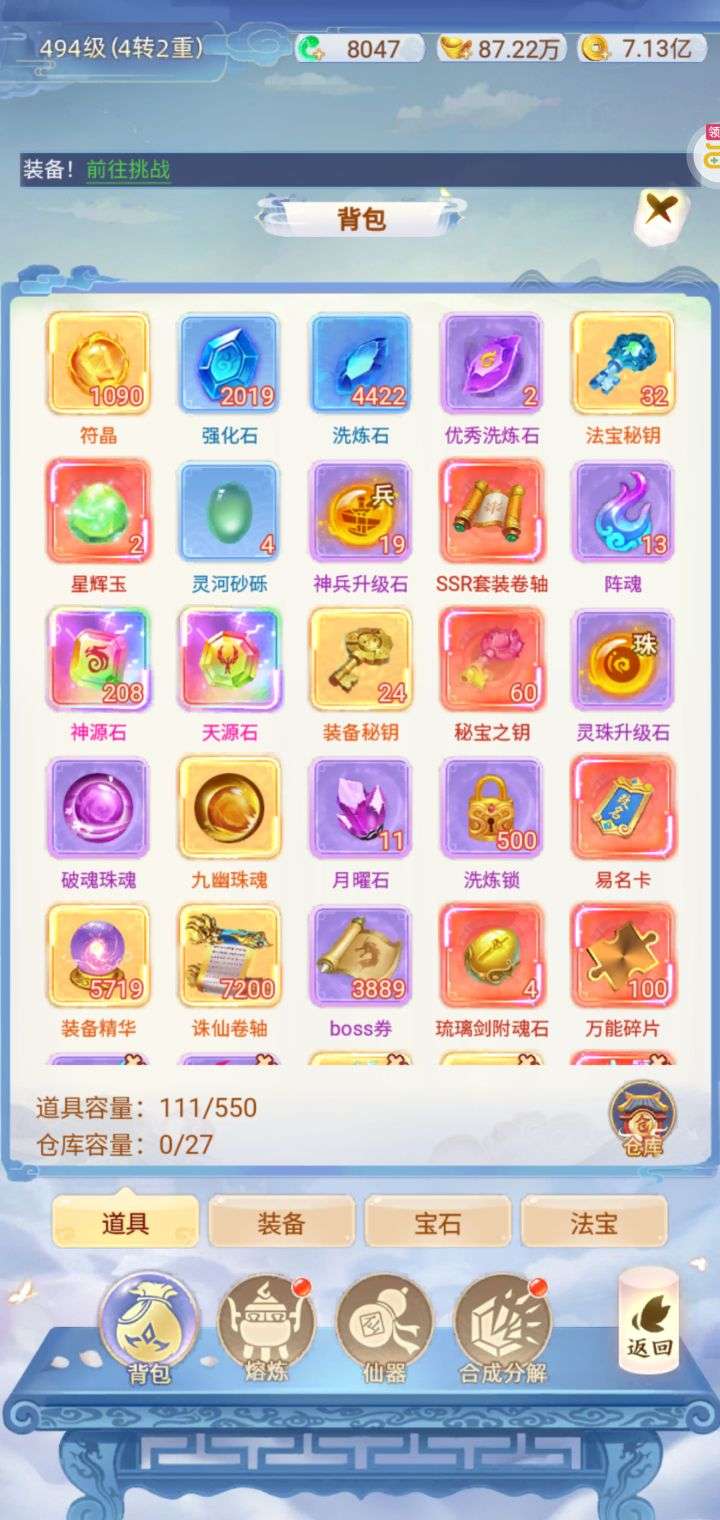The height and width of the screenshot is (1520, 720).
Task: Switch to the 宝石 tab
Action: (437, 1222)
